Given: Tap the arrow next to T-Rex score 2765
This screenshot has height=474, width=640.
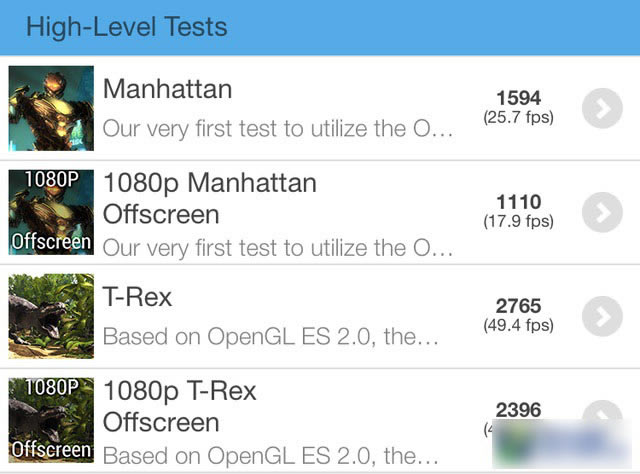Looking at the screenshot, I should point(602,317).
